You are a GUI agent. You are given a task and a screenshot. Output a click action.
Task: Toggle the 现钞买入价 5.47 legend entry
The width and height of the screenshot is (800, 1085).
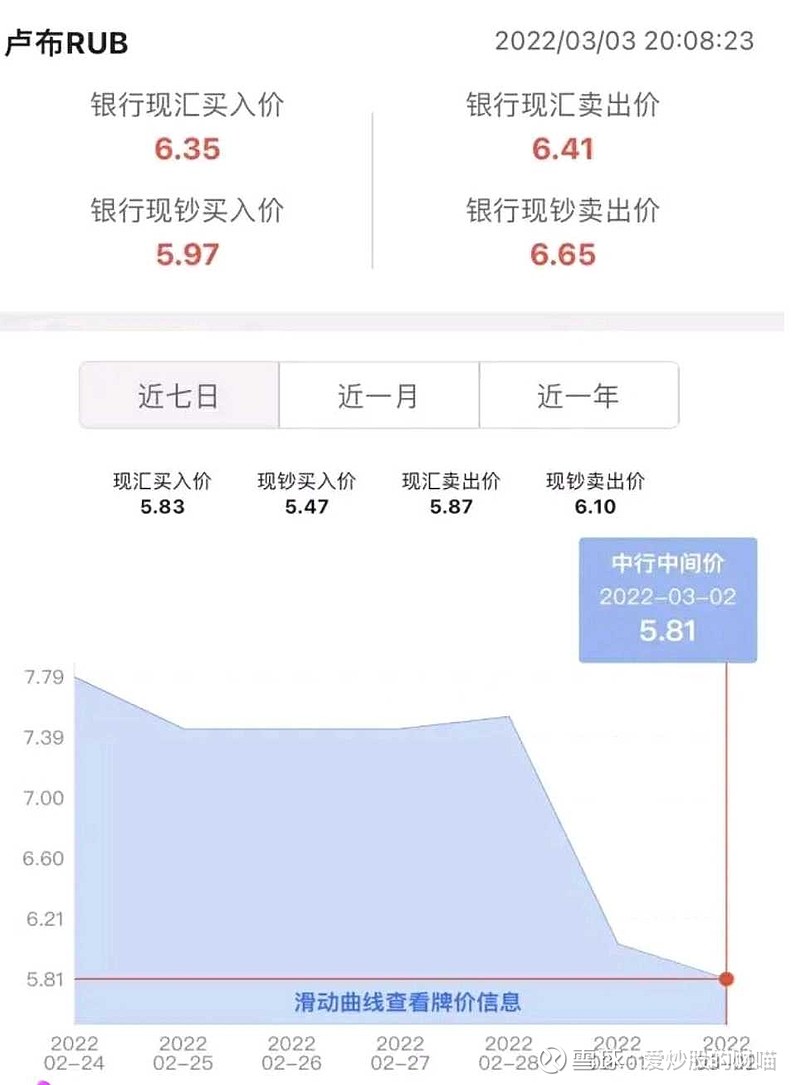click(305, 495)
